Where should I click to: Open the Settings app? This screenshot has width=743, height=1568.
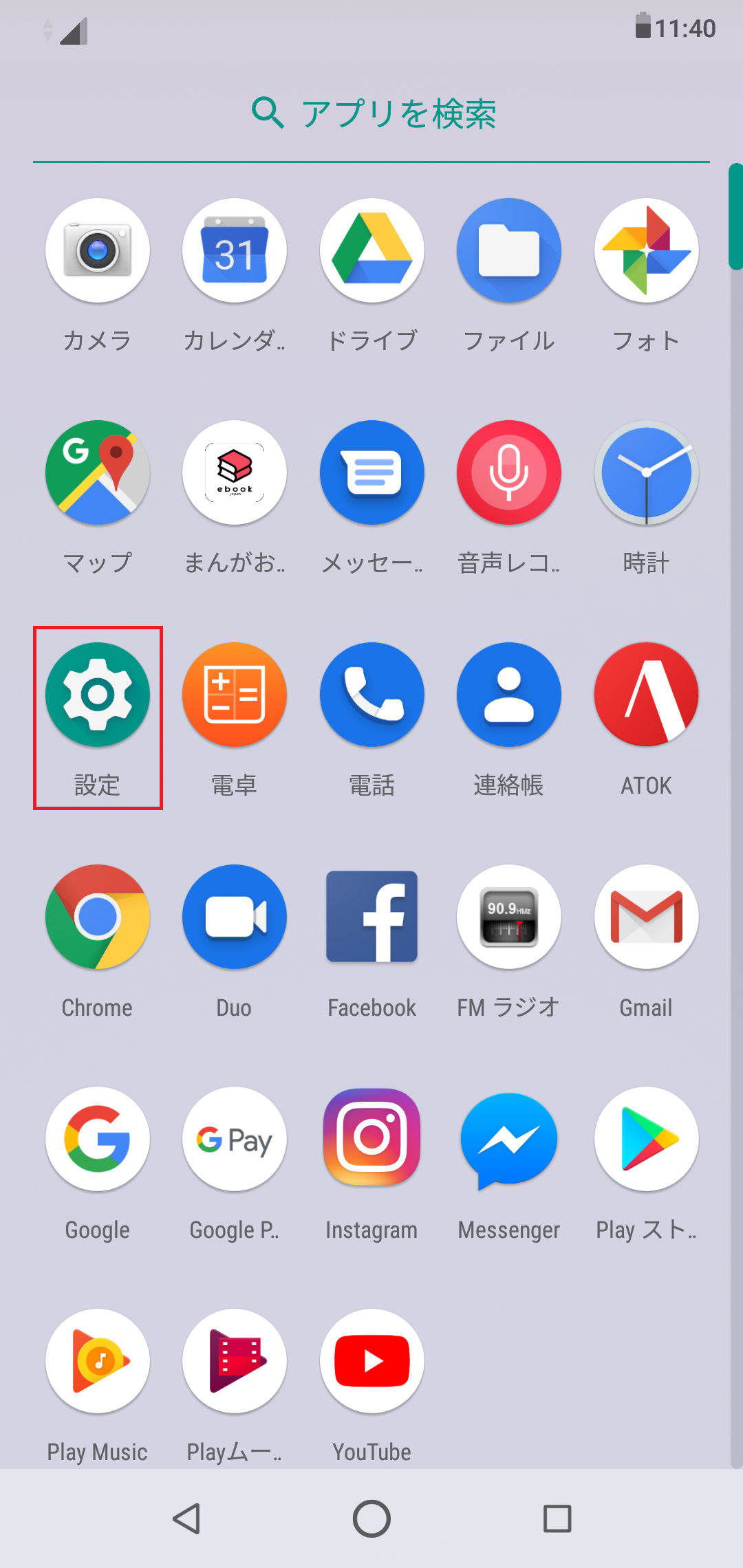pyautogui.click(x=96, y=695)
